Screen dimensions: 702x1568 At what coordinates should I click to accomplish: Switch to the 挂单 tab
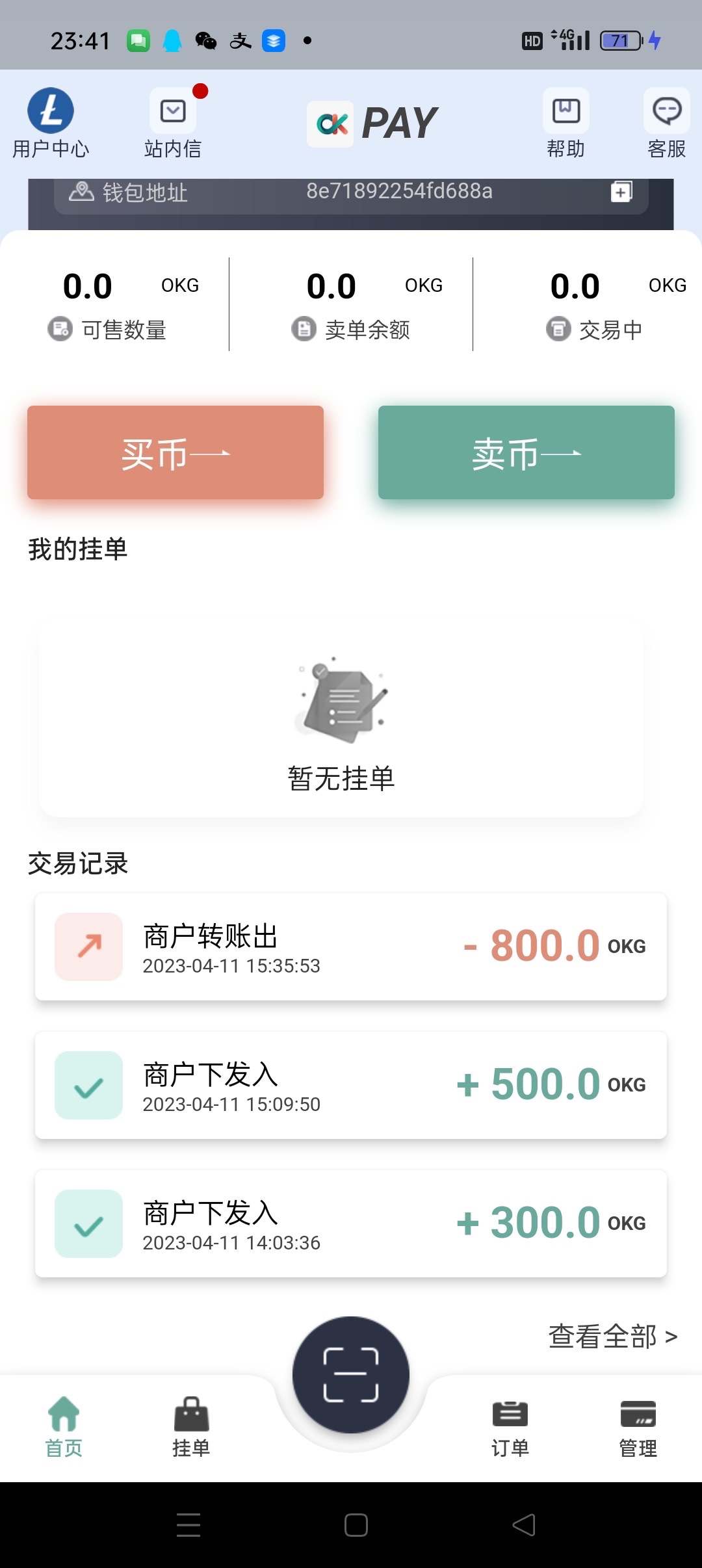(x=191, y=1426)
